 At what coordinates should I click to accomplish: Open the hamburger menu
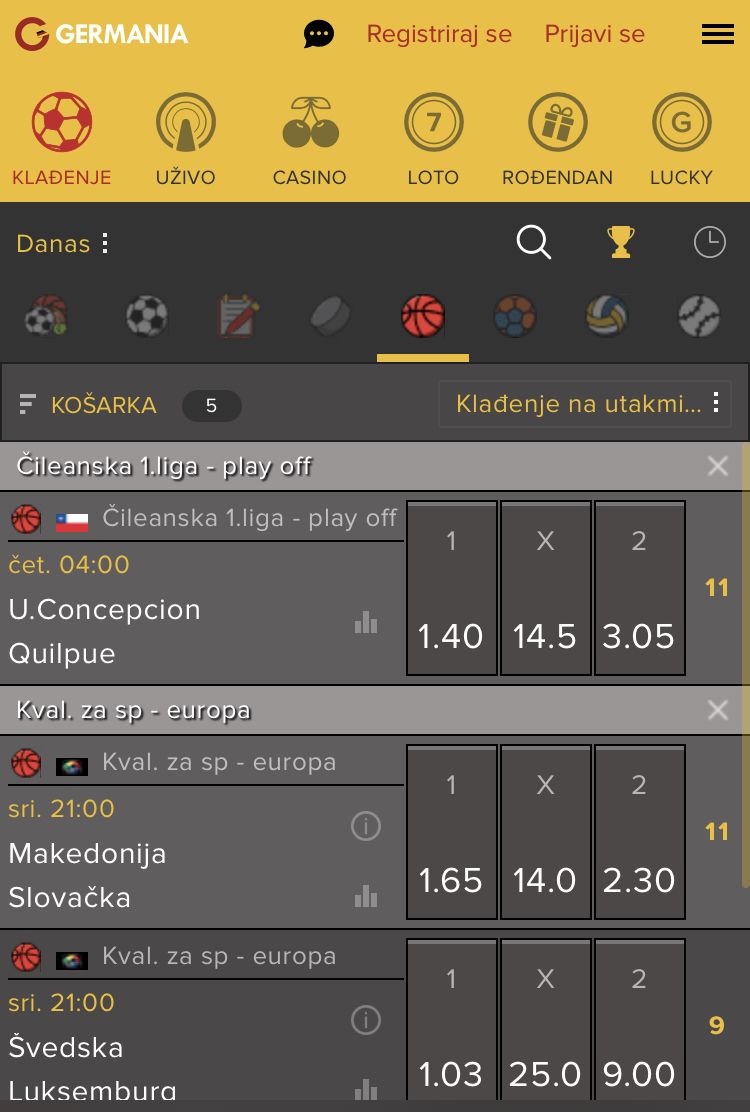pos(717,35)
